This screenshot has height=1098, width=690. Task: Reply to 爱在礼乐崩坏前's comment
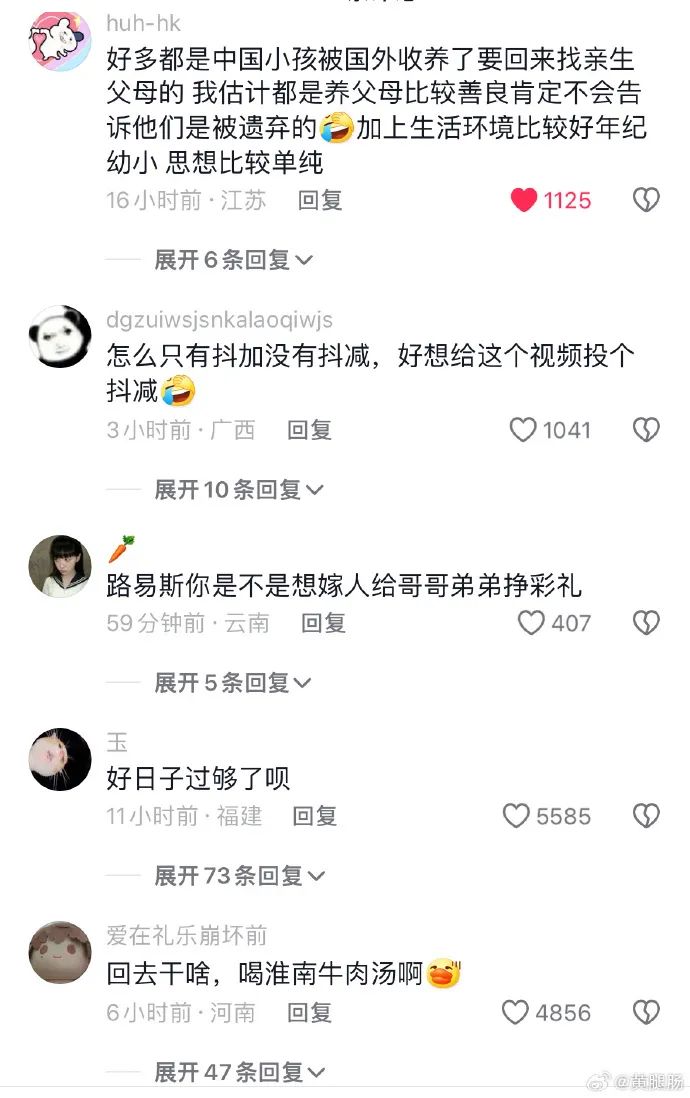309,1013
